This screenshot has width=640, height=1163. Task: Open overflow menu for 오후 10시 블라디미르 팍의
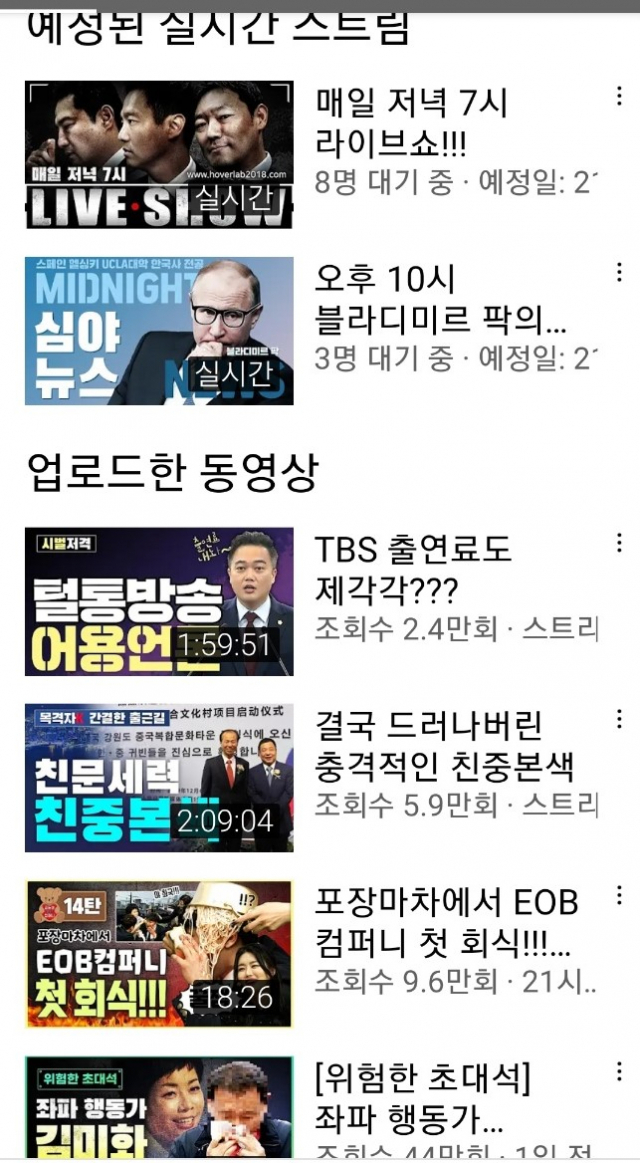coord(619,273)
